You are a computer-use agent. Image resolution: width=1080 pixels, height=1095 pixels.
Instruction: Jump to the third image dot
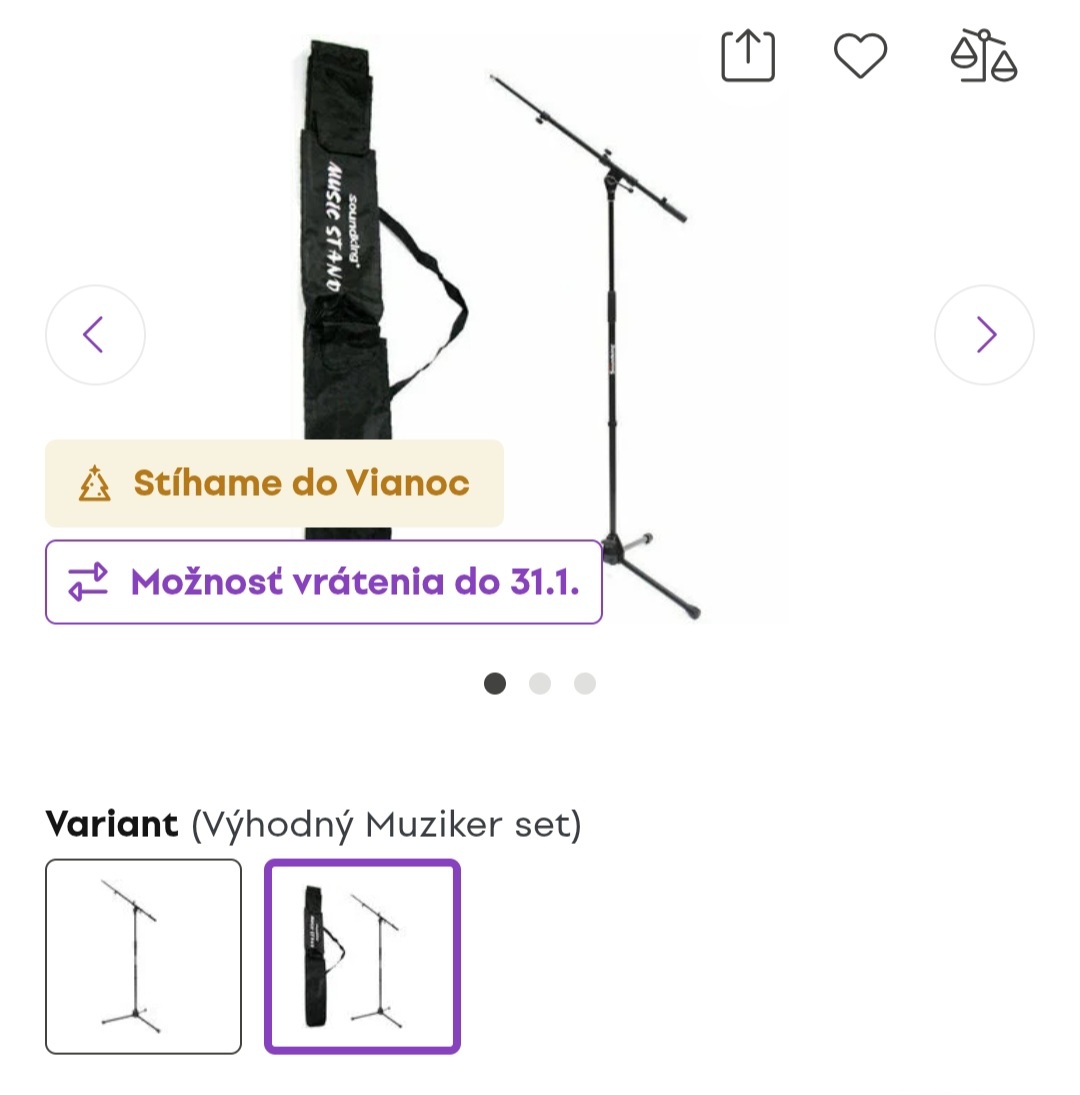coord(585,684)
